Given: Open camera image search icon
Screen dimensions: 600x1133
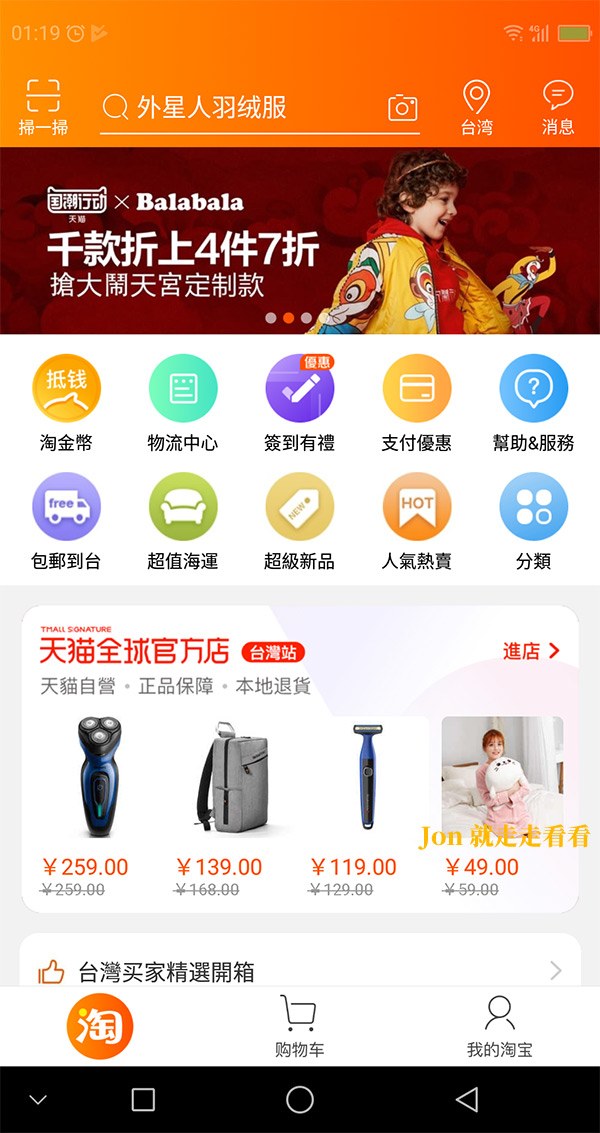Looking at the screenshot, I should tap(403, 108).
